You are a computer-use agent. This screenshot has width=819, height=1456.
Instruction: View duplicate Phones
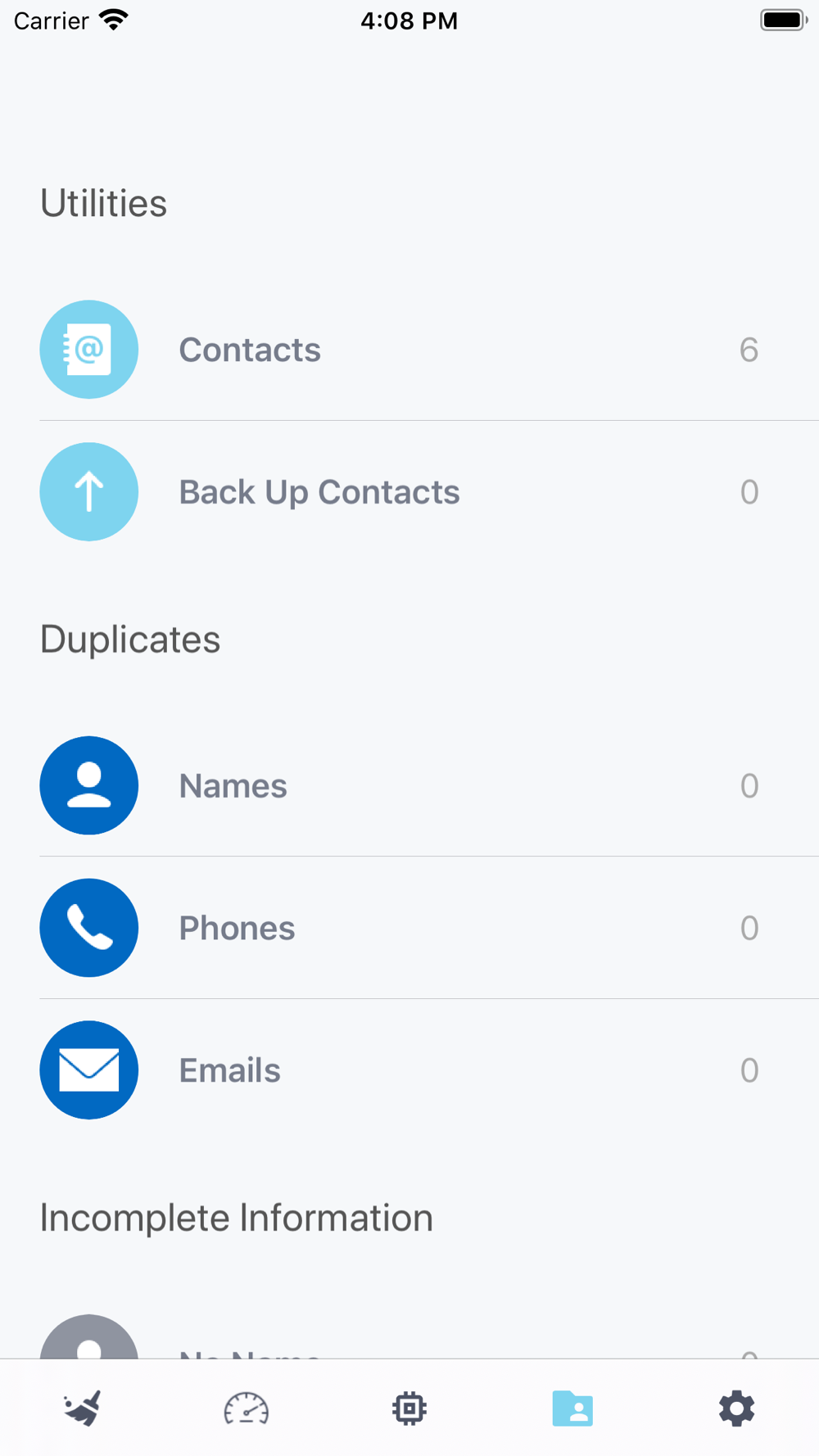[x=409, y=928]
